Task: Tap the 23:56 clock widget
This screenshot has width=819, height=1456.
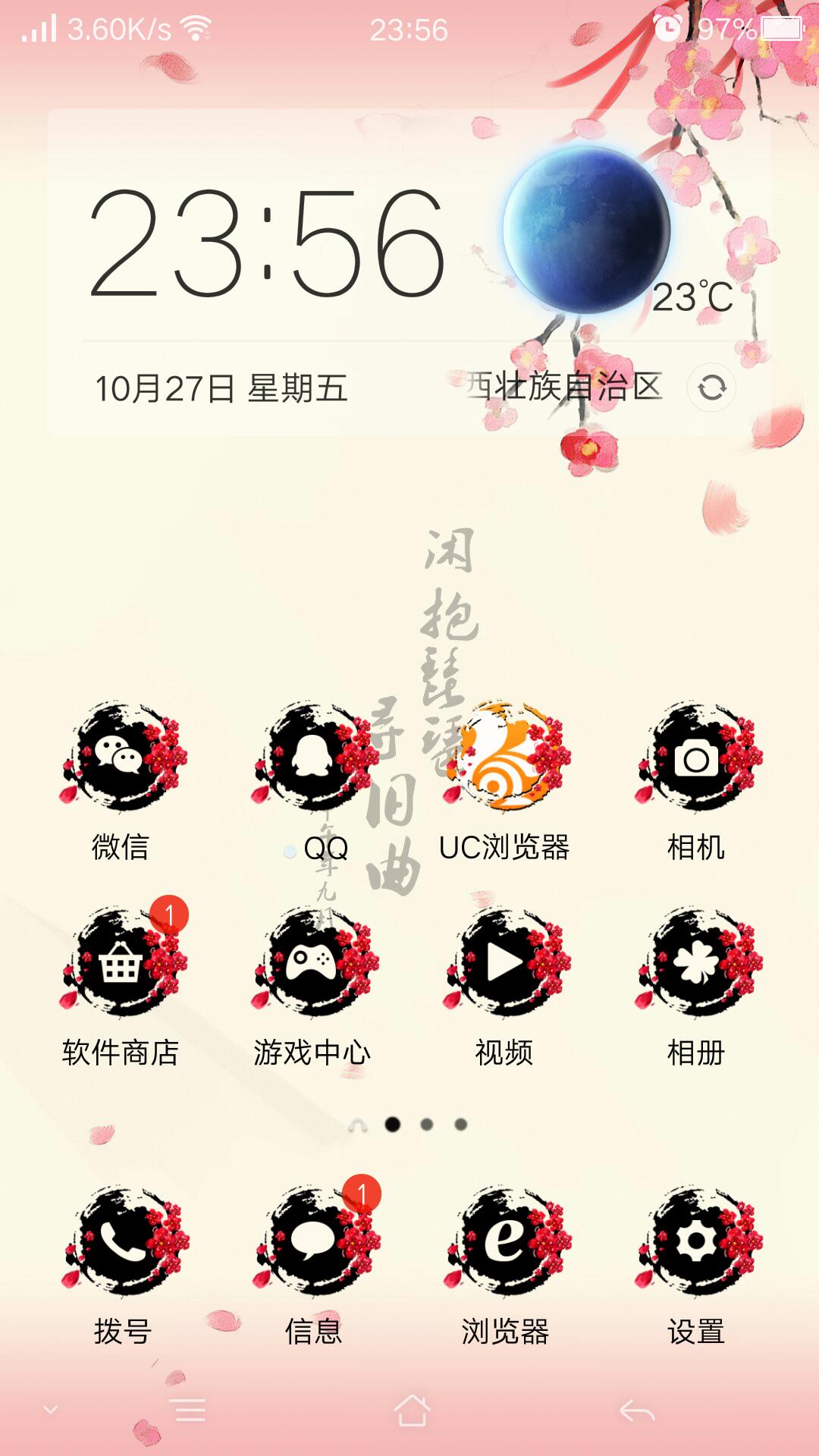Action: pyautogui.click(x=267, y=243)
